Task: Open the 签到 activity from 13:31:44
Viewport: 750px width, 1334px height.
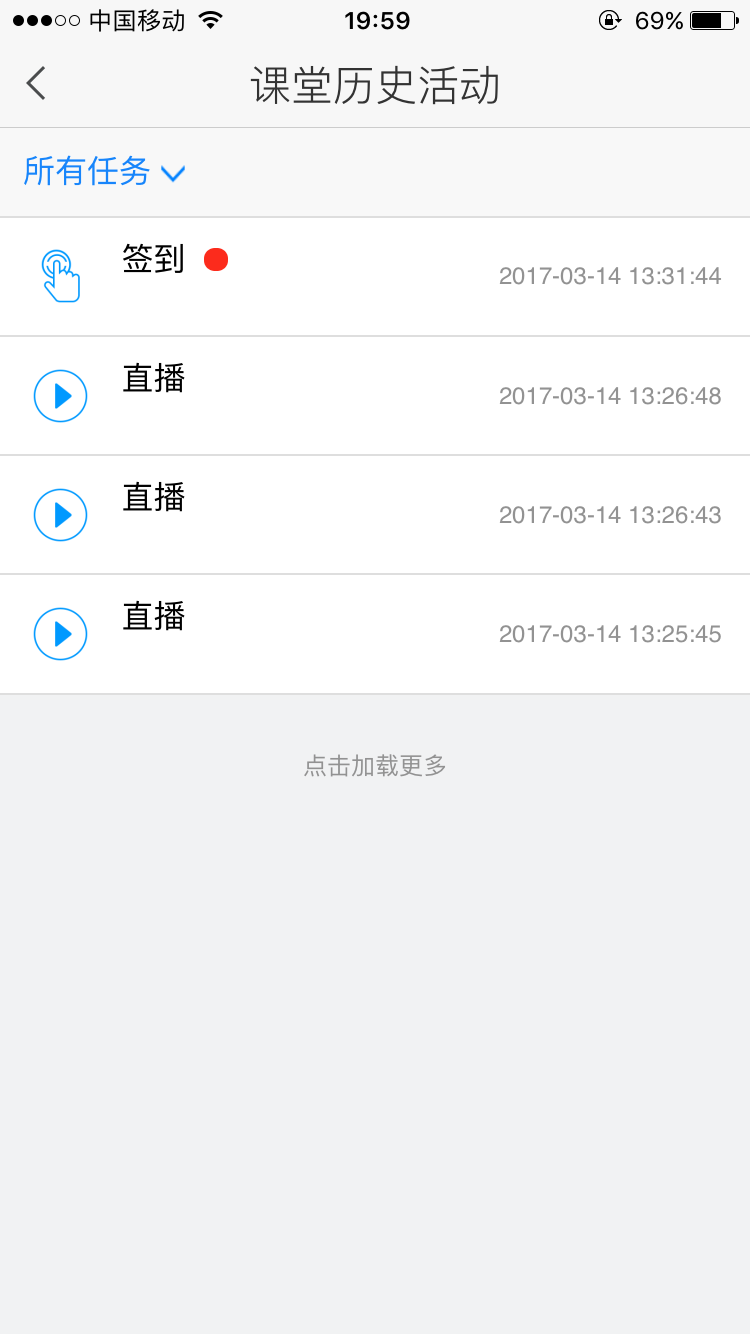Action: pos(375,277)
